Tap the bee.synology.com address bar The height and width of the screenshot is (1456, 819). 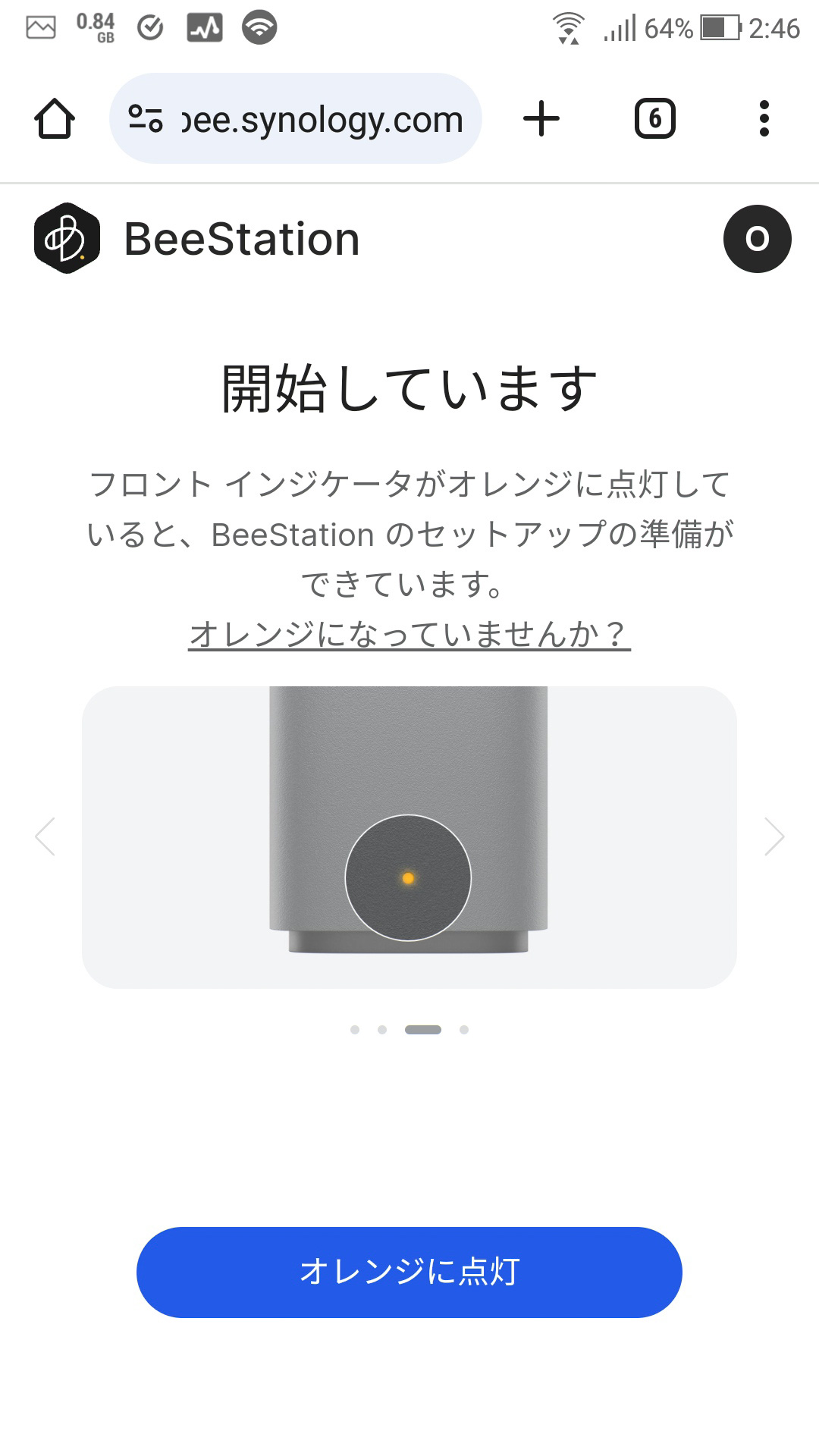[322, 120]
